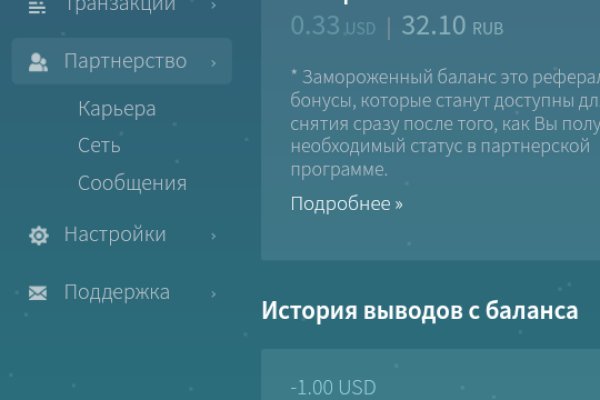Open the Карьера page

[117, 108]
